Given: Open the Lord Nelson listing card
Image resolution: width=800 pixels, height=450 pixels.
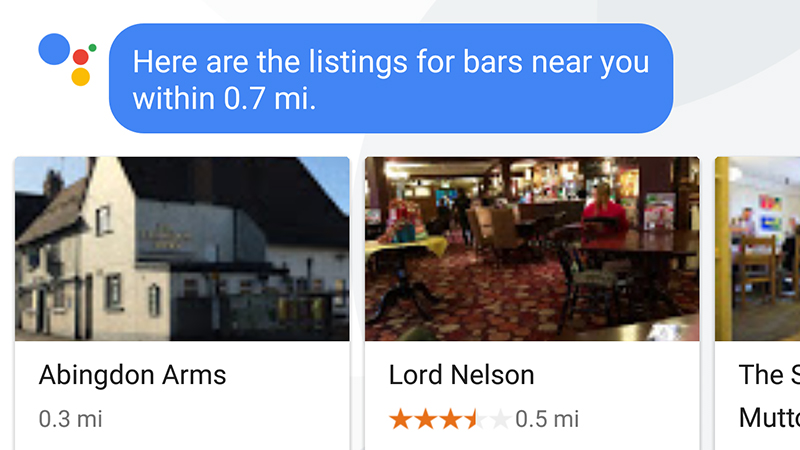Looking at the screenshot, I should 532,300.
